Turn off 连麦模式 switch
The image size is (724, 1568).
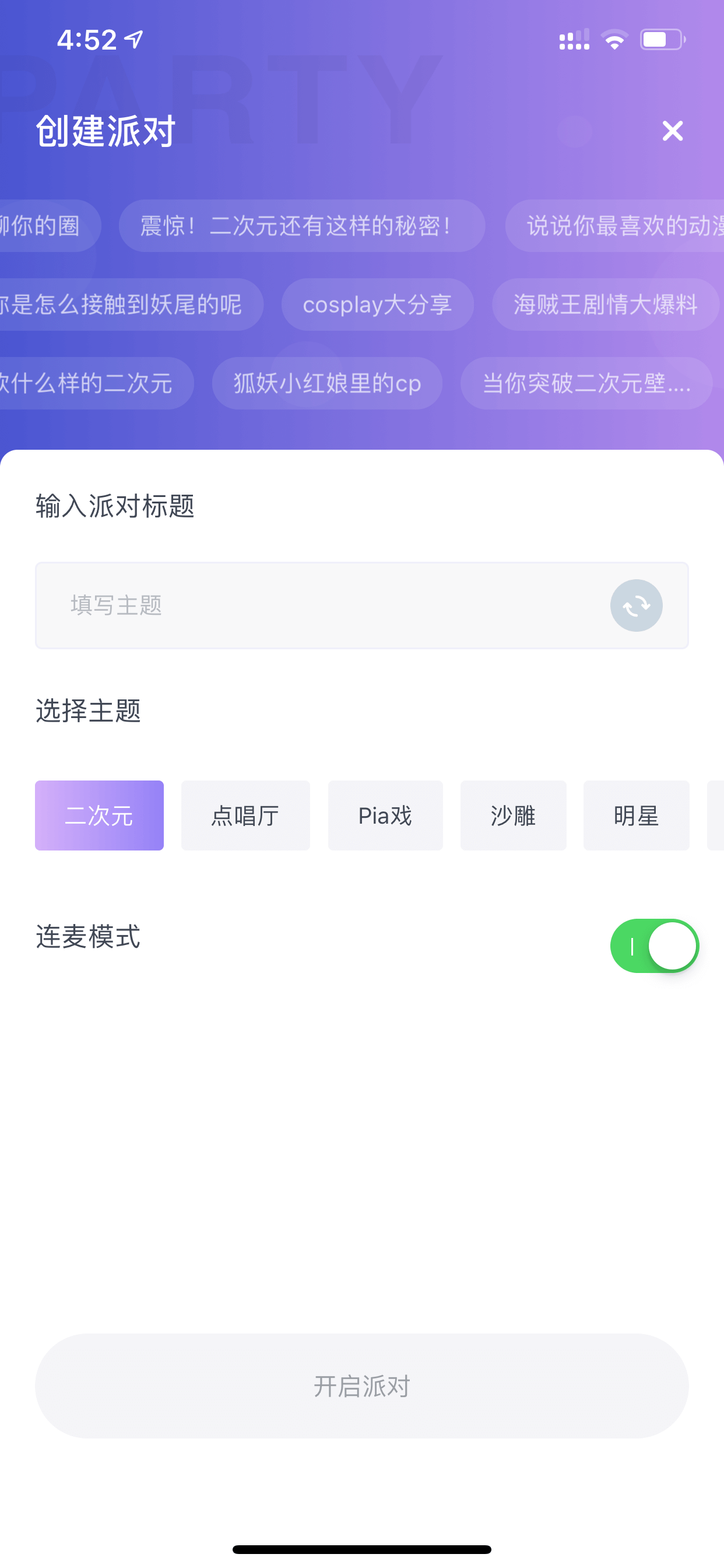[x=655, y=946]
